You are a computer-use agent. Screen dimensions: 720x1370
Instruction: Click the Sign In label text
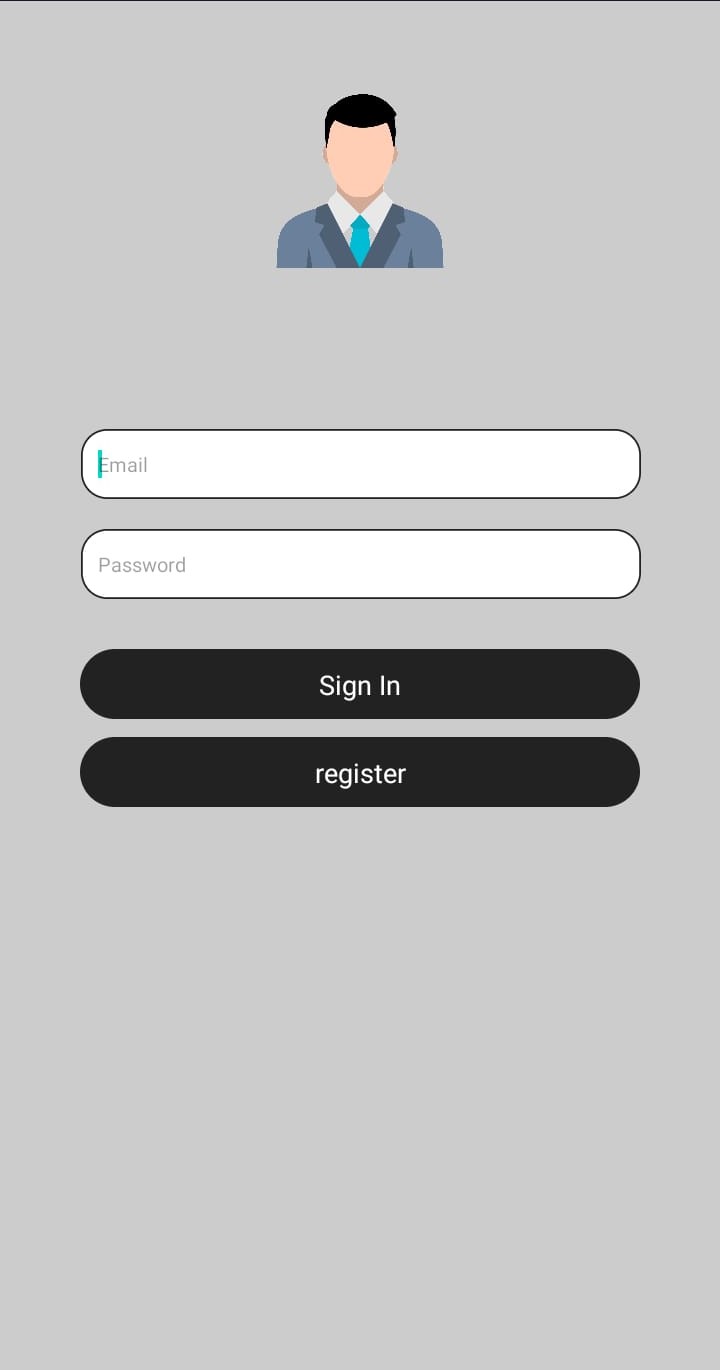click(x=359, y=684)
